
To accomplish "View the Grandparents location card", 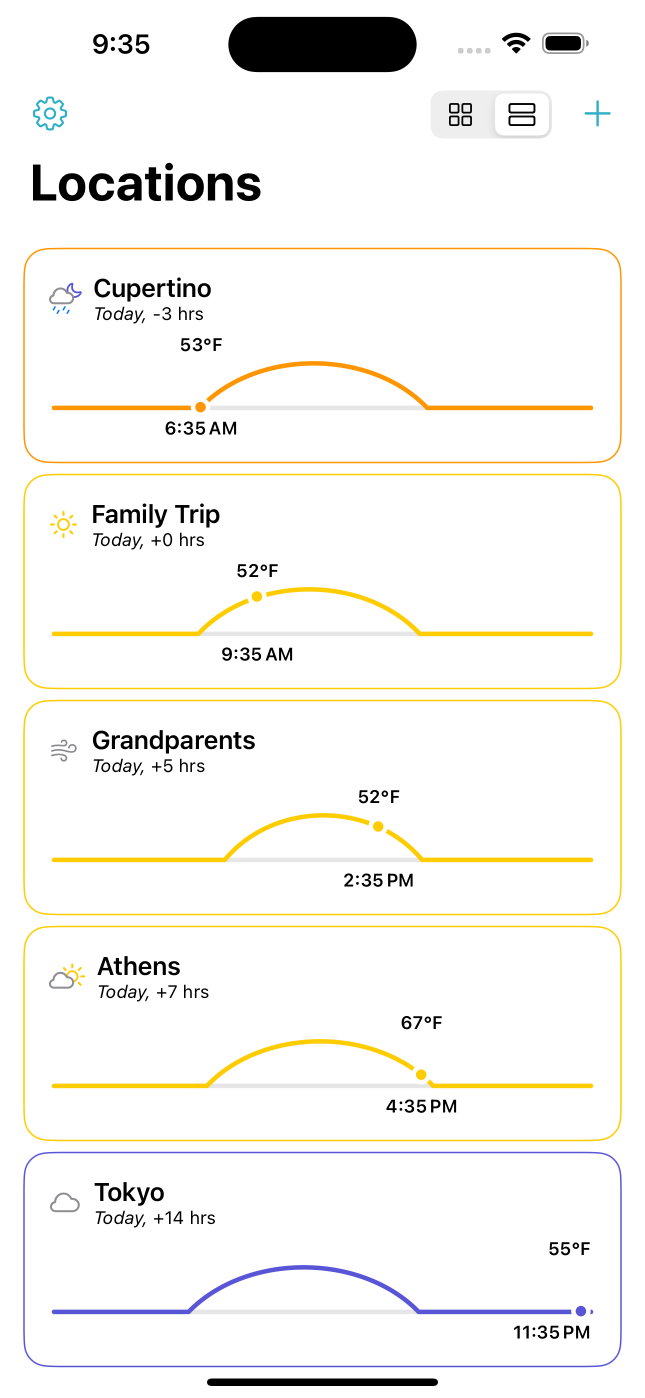I will [322, 807].
